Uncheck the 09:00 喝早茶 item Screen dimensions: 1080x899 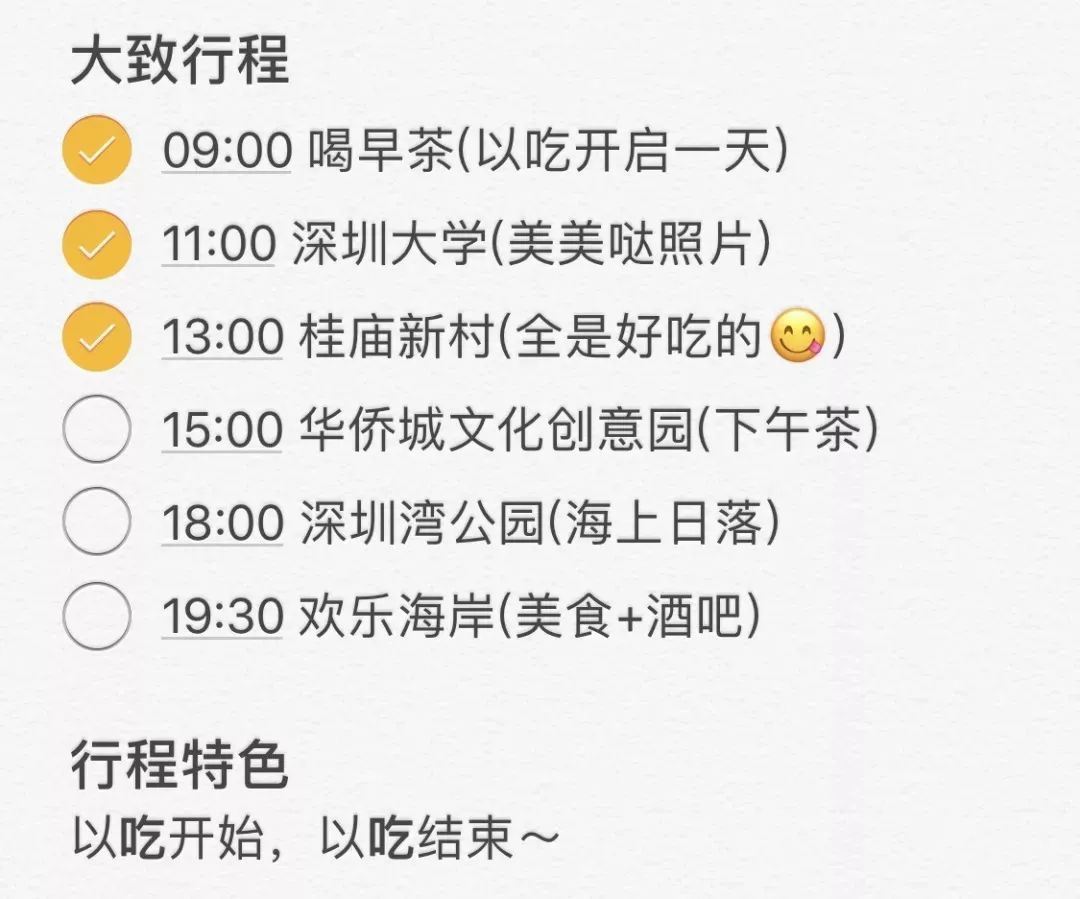(x=96, y=150)
